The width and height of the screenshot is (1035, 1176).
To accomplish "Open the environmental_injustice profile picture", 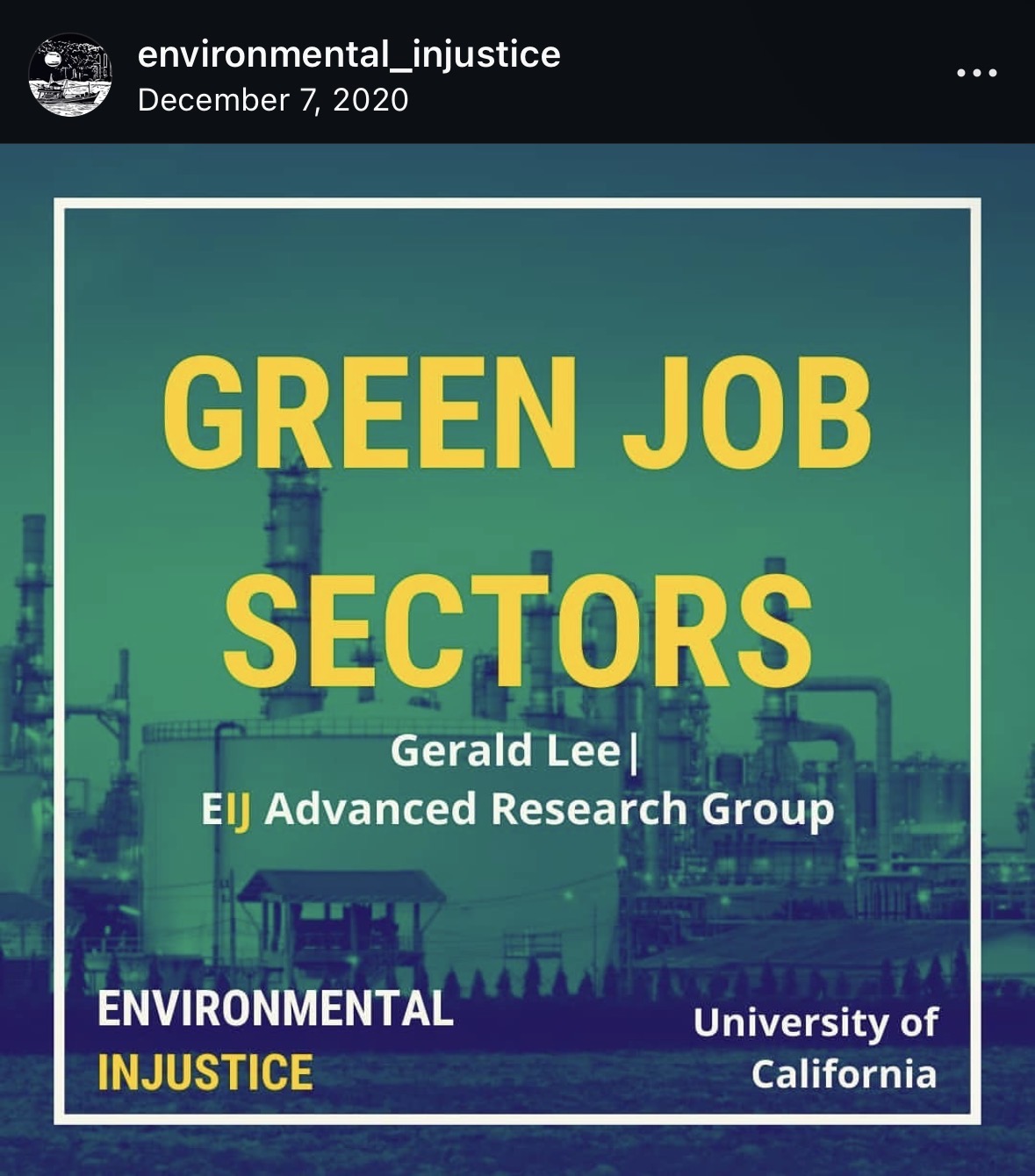I will click(70, 75).
